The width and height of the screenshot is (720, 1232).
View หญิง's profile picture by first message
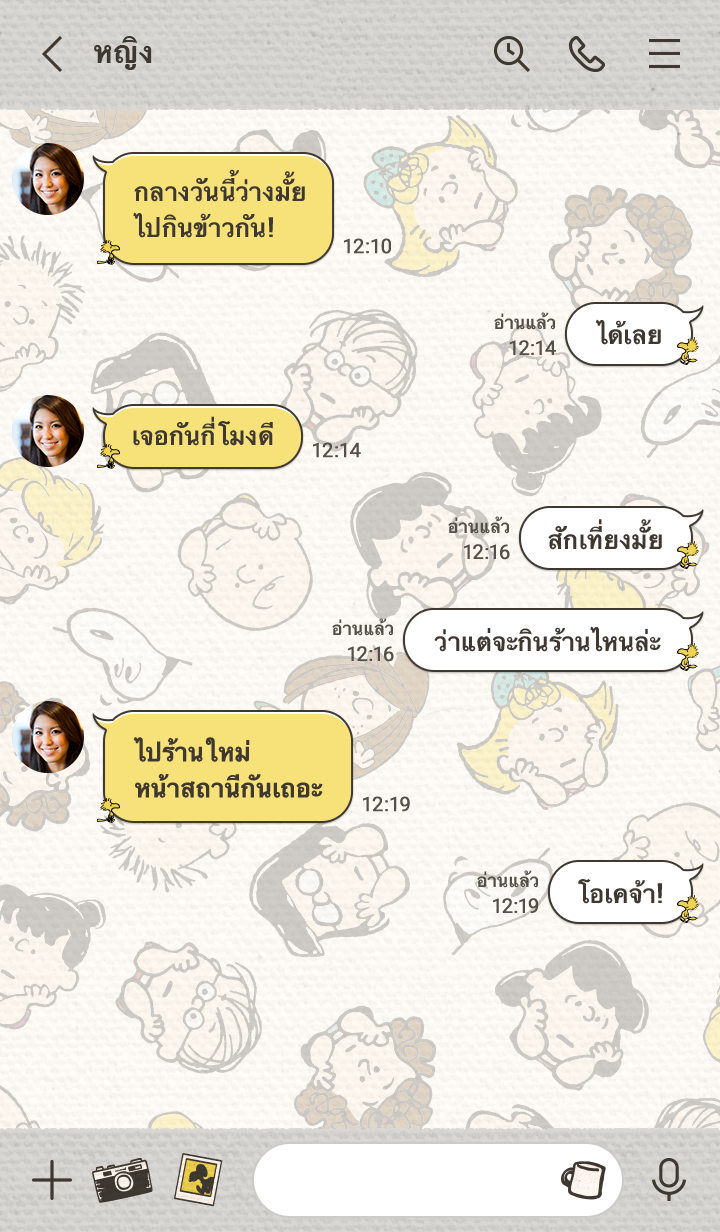(x=48, y=179)
